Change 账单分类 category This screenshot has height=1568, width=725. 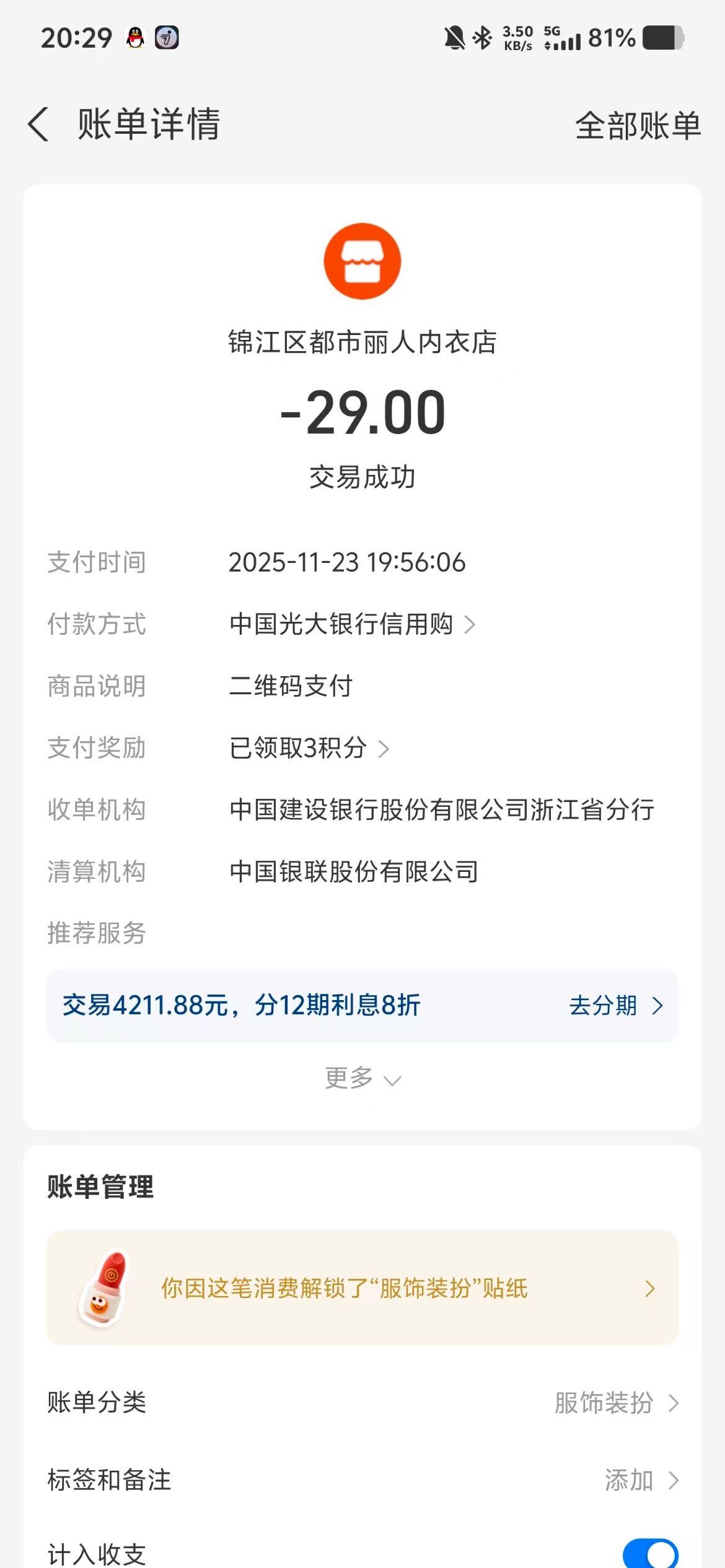[x=615, y=1403]
